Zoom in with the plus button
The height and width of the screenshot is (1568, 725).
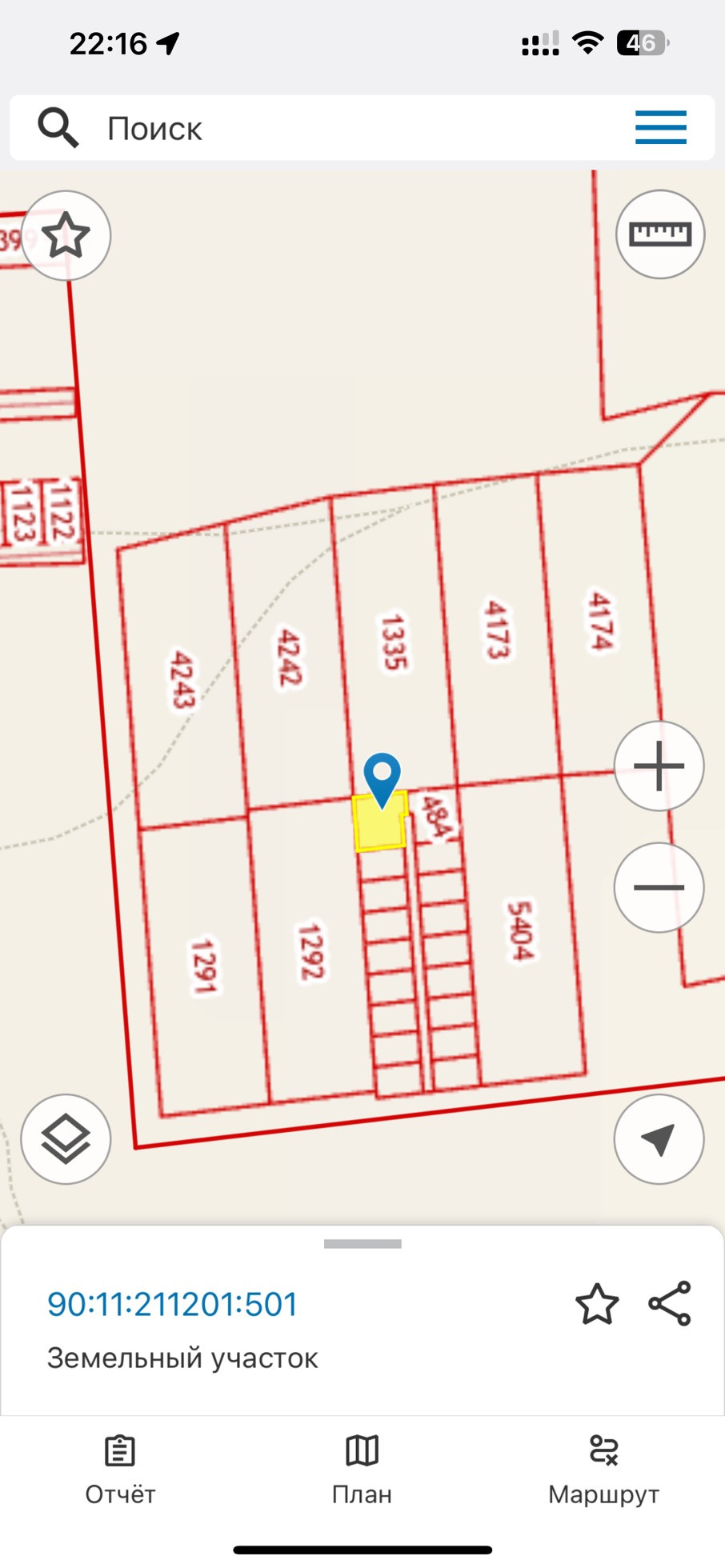pos(659,766)
